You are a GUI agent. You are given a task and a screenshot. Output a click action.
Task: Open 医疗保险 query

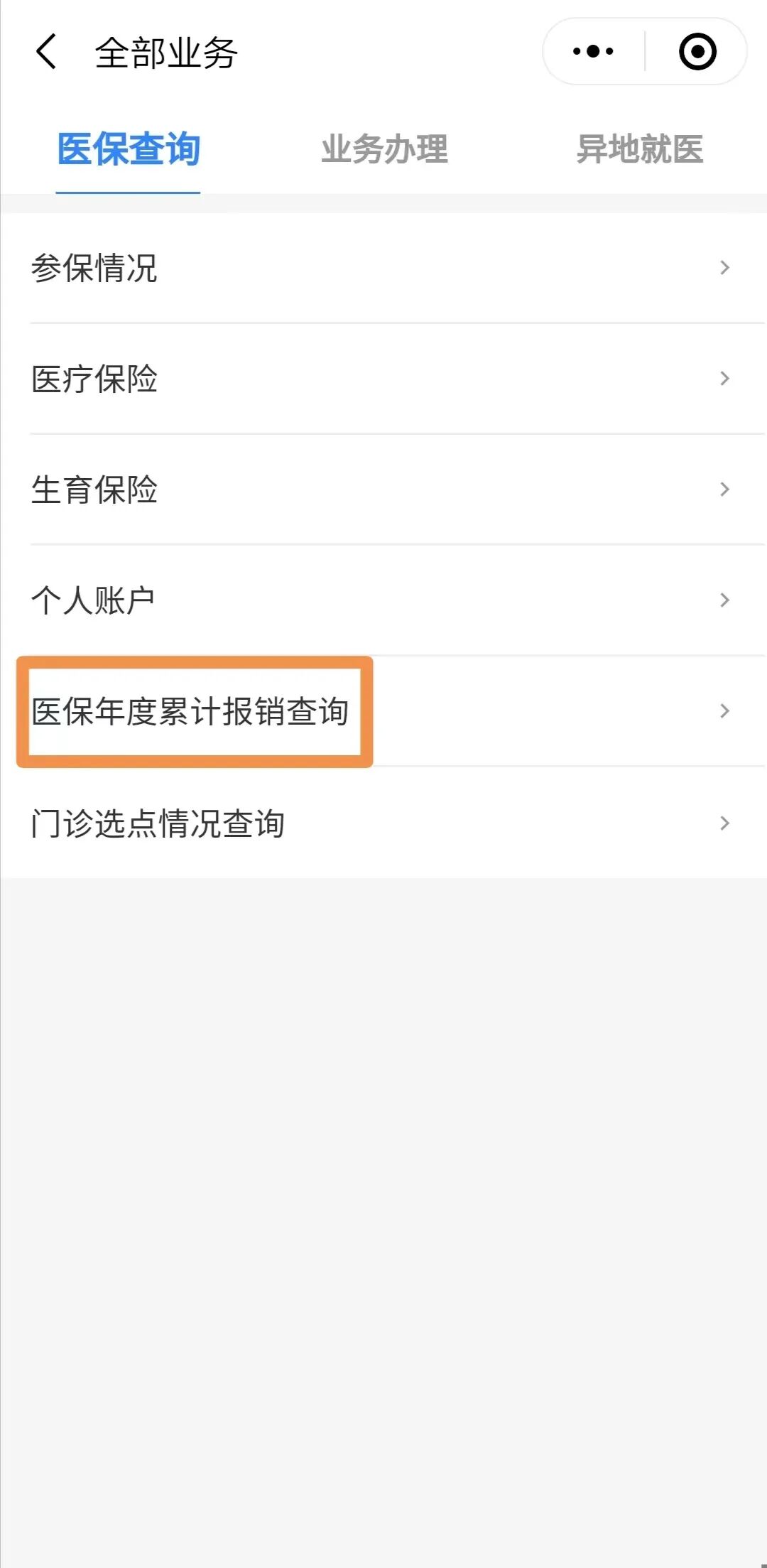coord(94,379)
